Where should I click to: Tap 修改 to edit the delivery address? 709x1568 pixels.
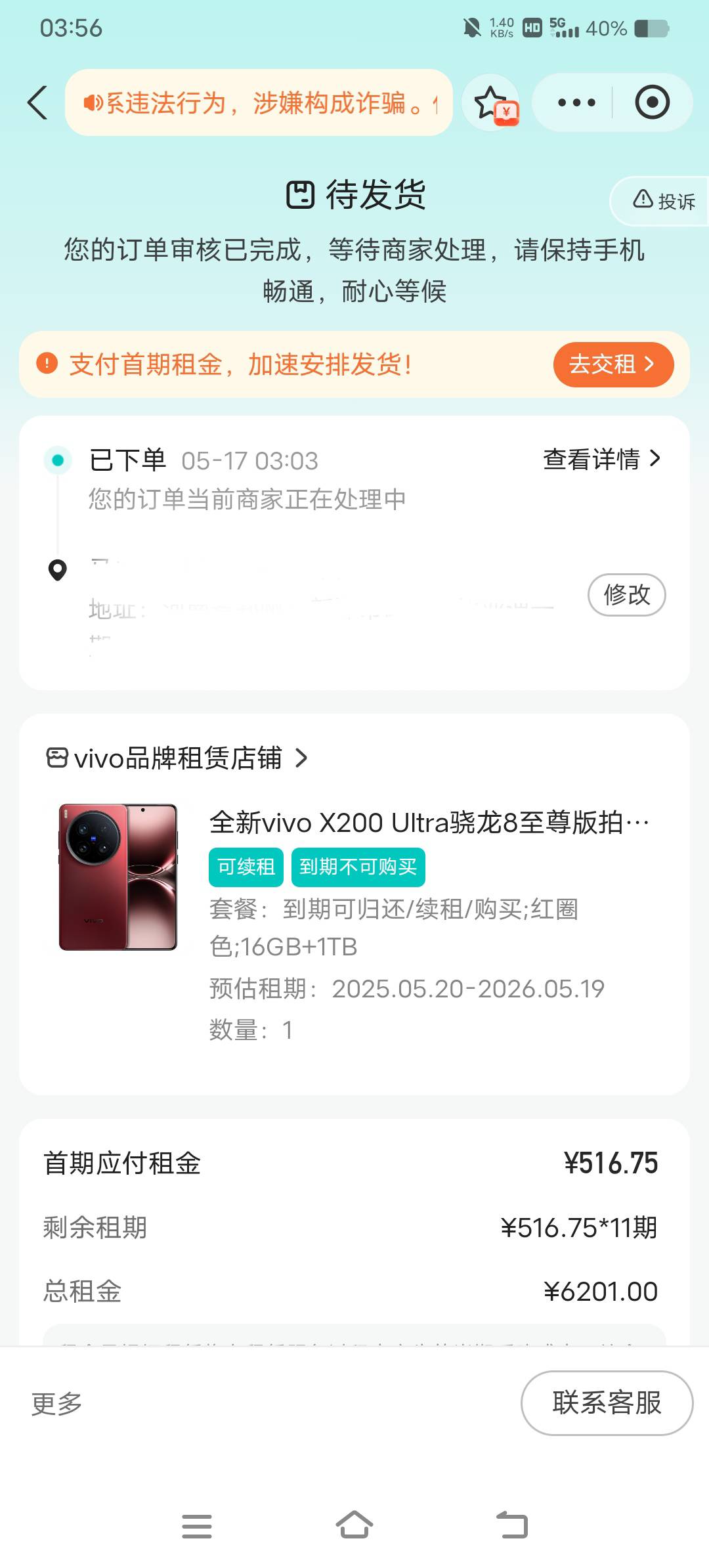coord(626,595)
